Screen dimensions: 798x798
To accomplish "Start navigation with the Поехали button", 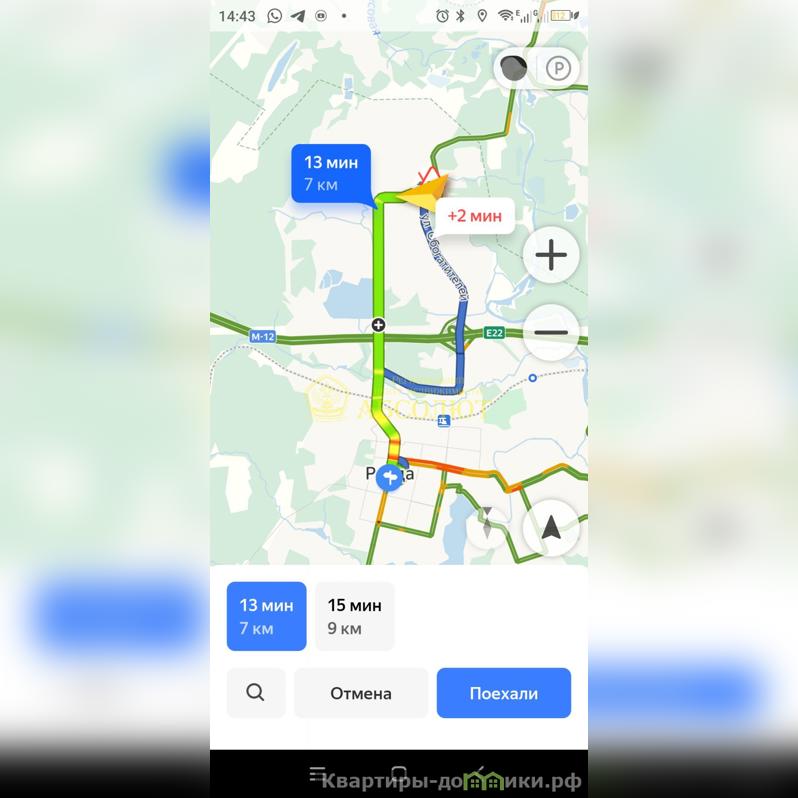I will point(503,693).
